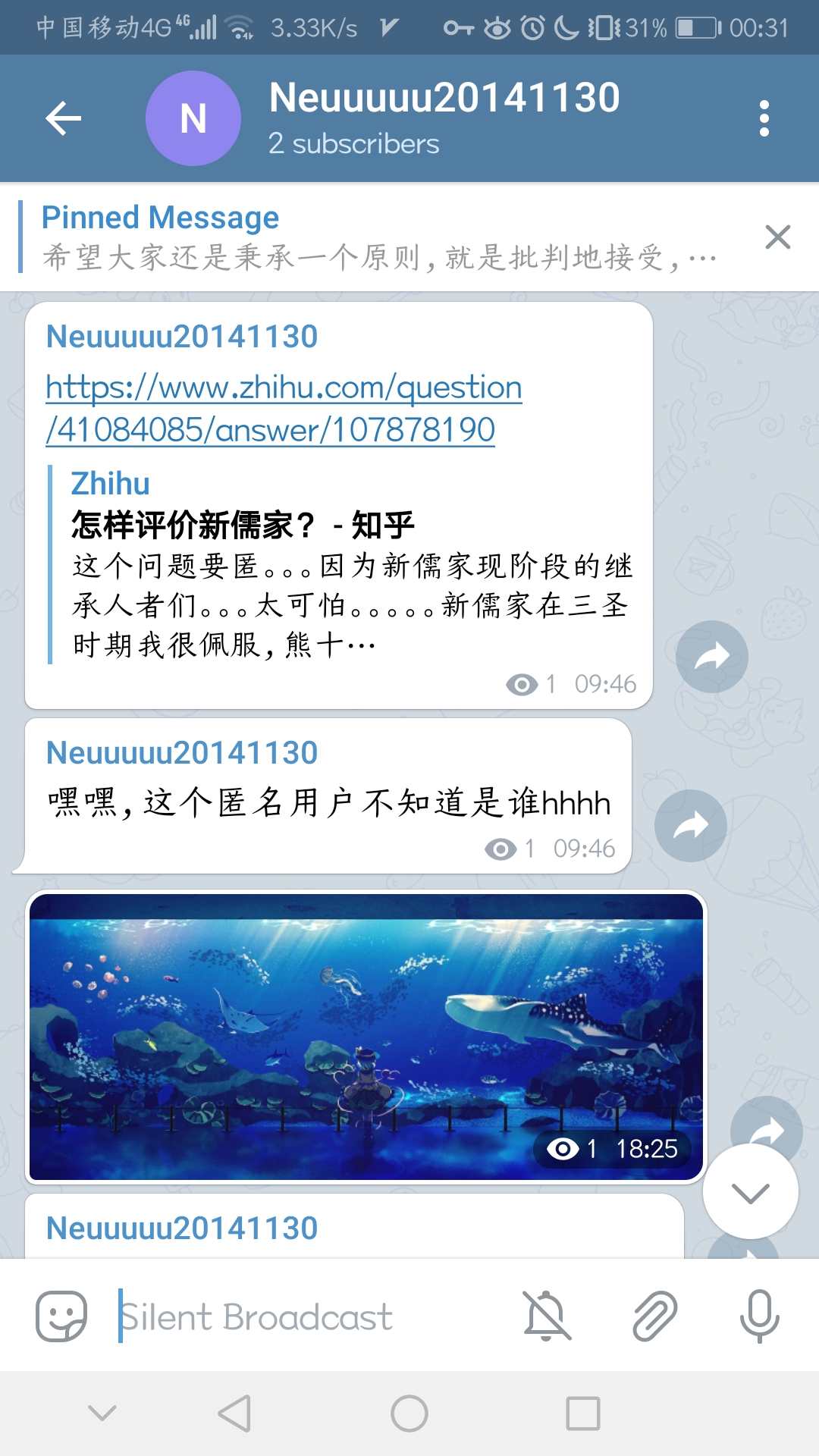
Task: Open the recent apps view
Action: point(582,1414)
